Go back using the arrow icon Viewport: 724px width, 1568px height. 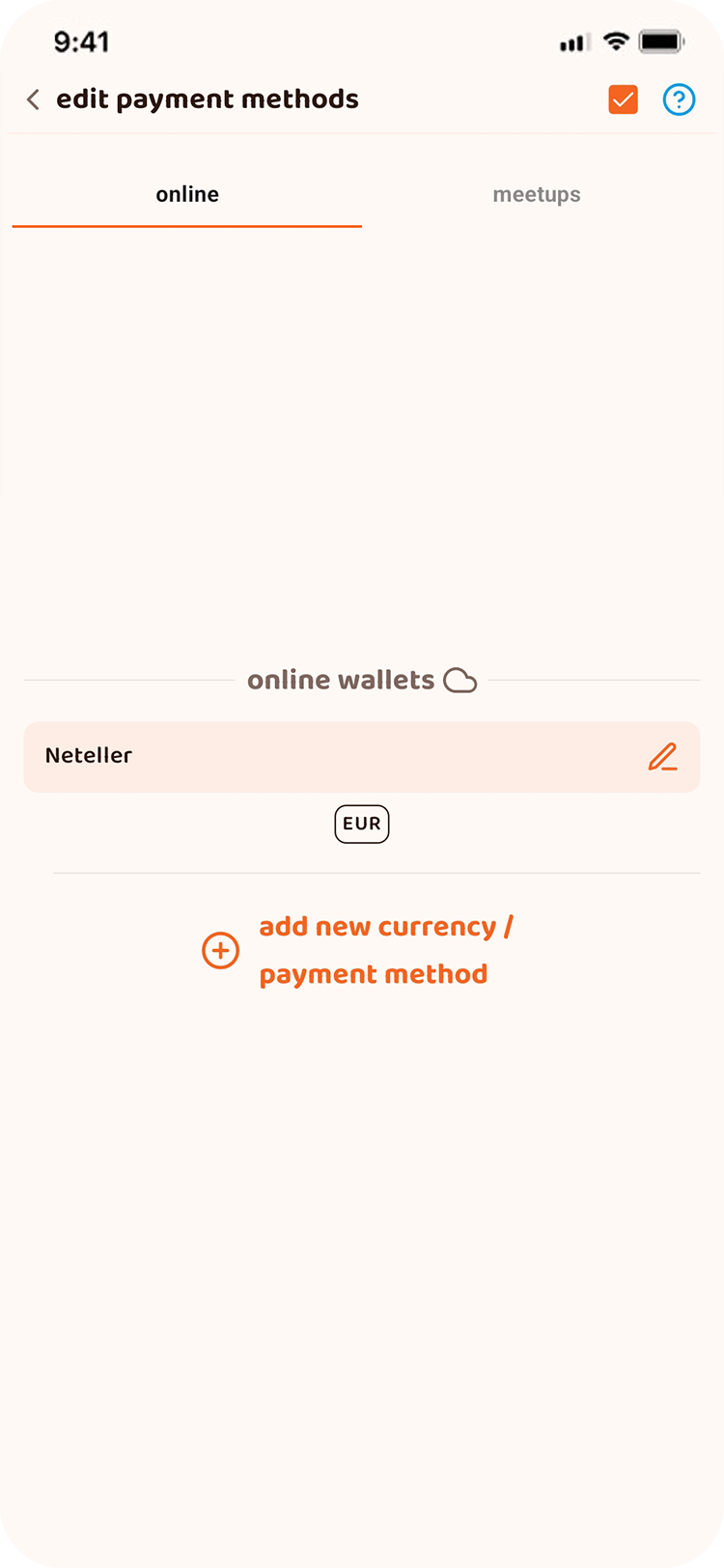(33, 99)
